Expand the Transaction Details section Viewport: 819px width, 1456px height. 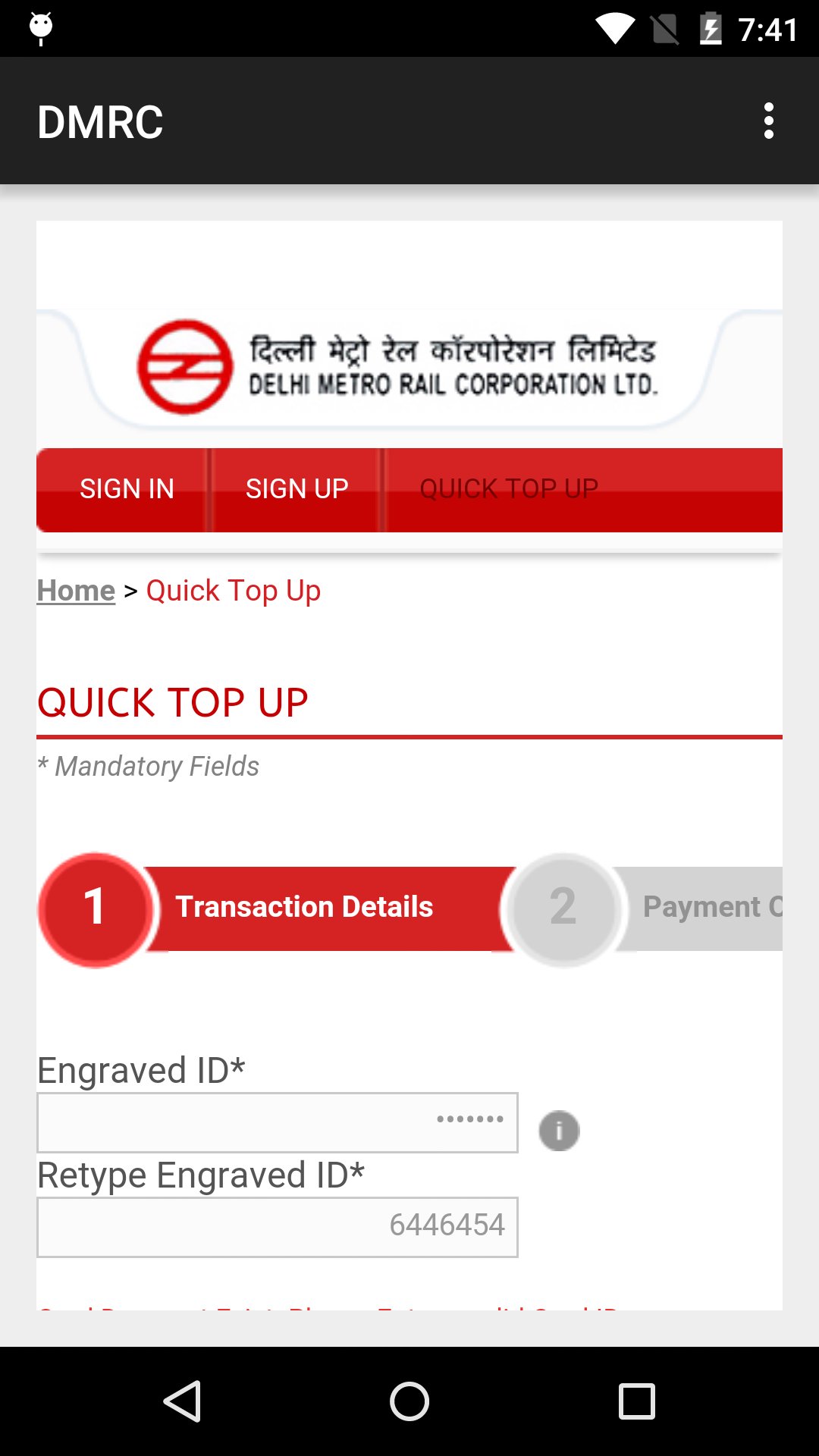[305, 906]
